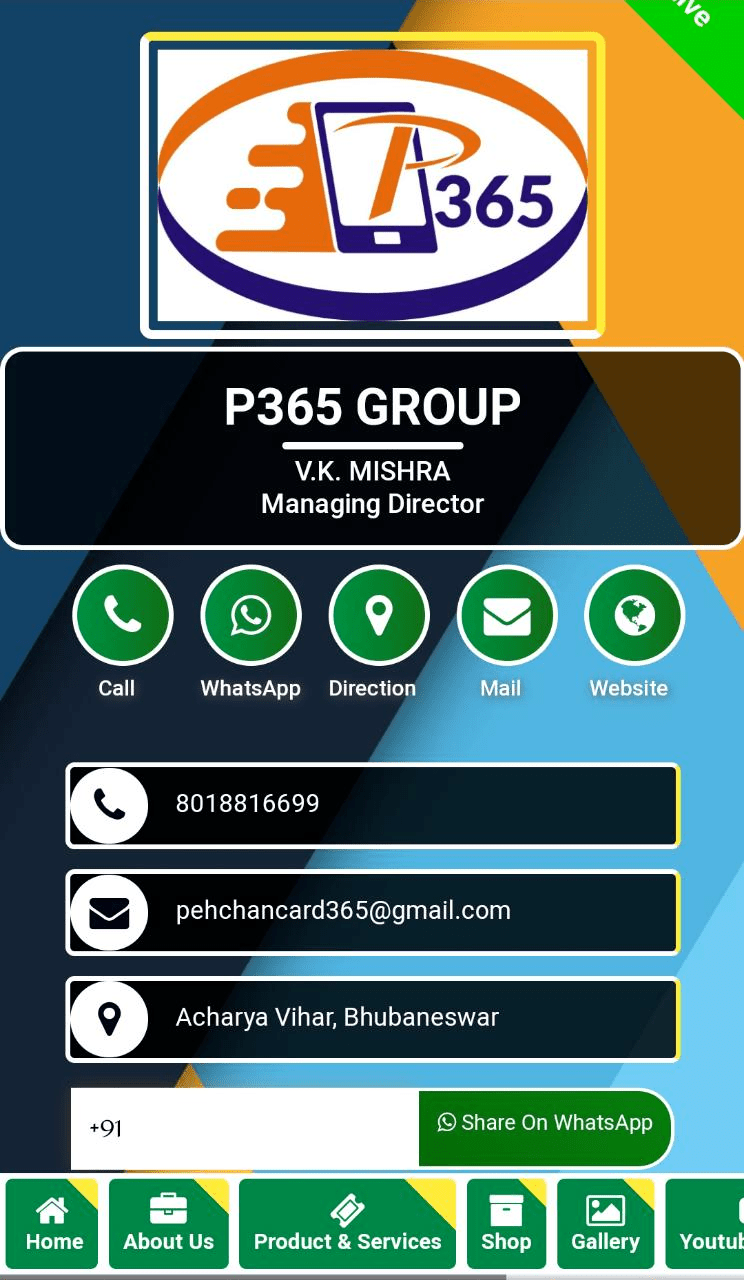Tap Share On WhatsApp button
The image size is (744, 1280).
pos(545,1125)
